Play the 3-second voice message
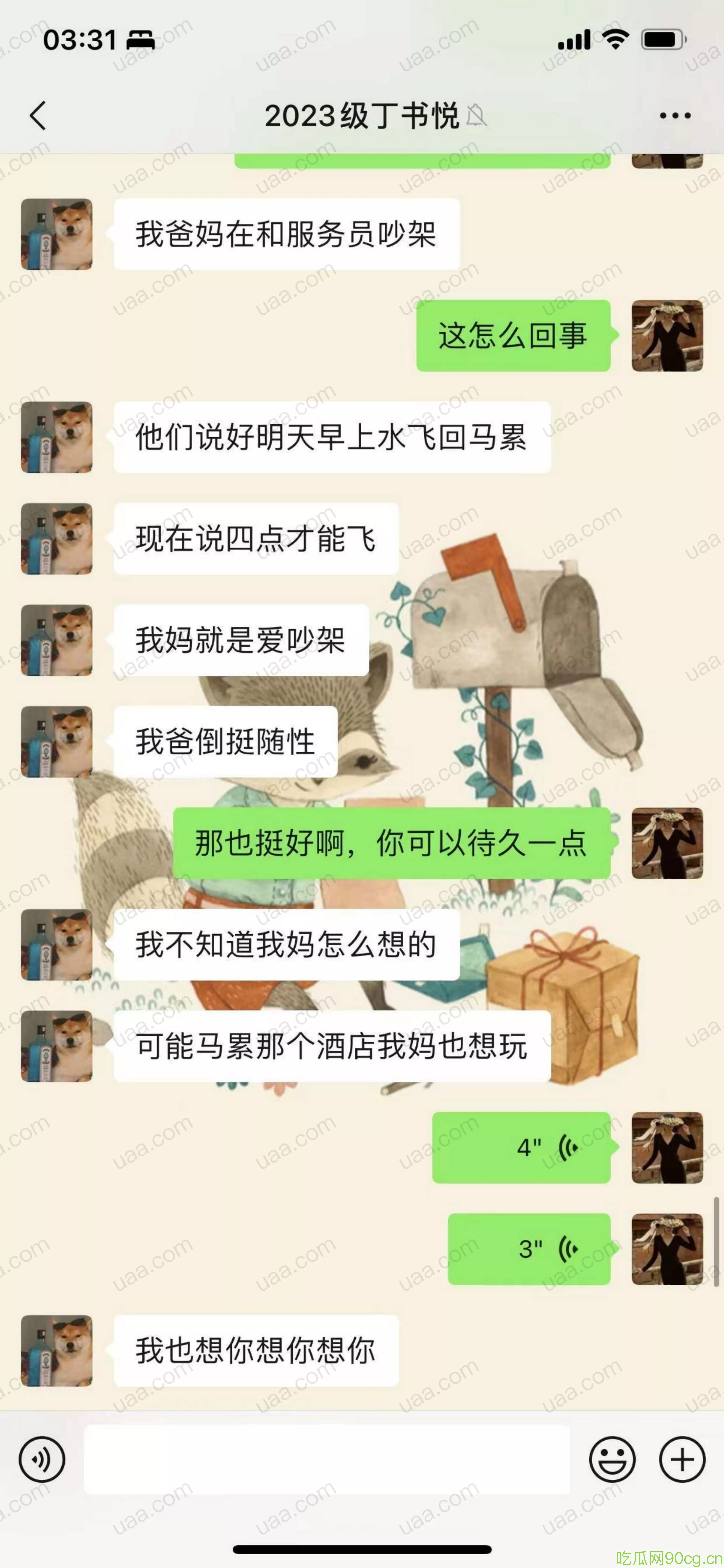 pyautogui.click(x=529, y=1249)
